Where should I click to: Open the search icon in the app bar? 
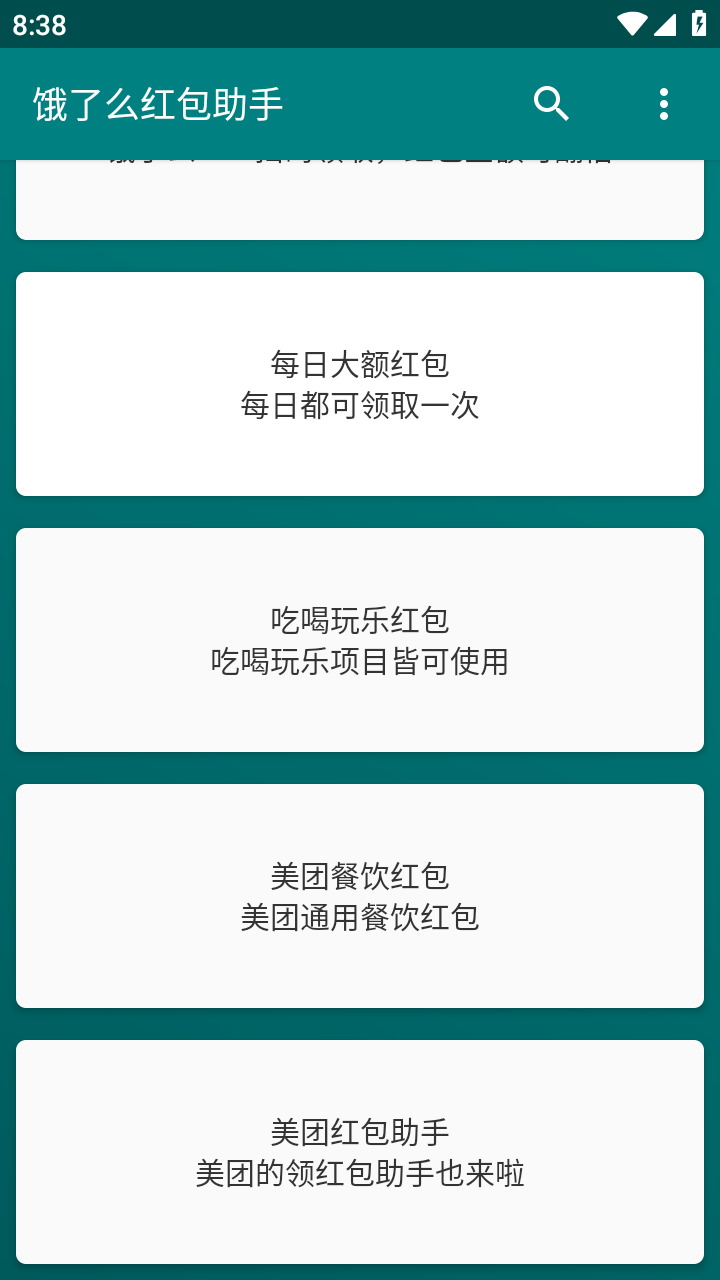click(x=551, y=104)
